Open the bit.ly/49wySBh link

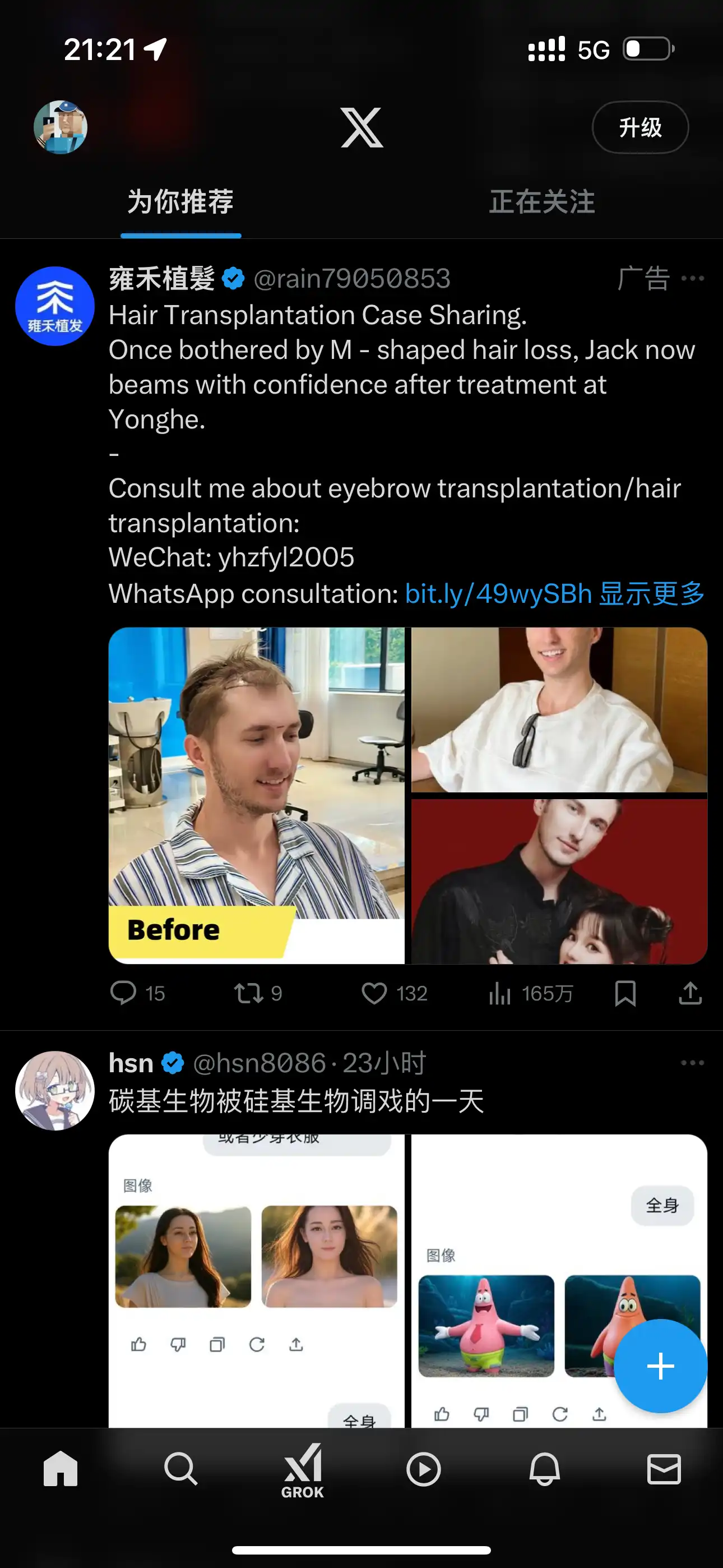pyautogui.click(x=498, y=593)
